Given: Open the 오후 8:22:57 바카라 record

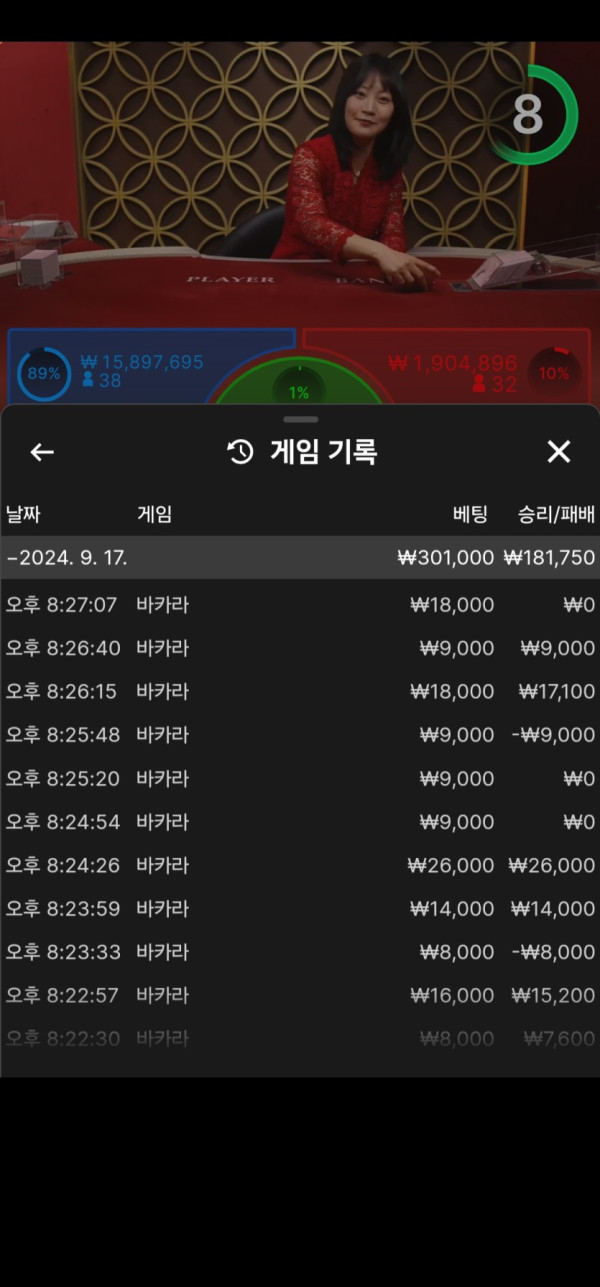Looking at the screenshot, I should coord(300,995).
